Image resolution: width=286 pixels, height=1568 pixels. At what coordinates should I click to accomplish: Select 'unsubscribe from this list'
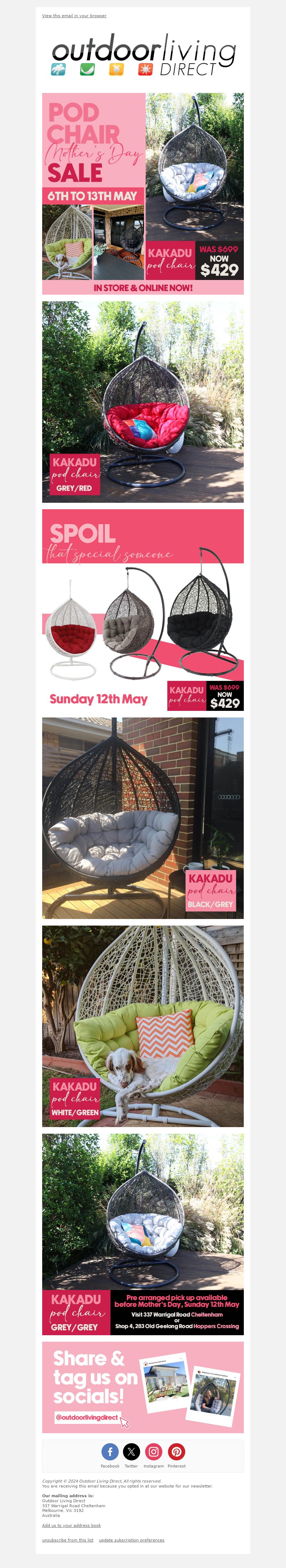68,1540
